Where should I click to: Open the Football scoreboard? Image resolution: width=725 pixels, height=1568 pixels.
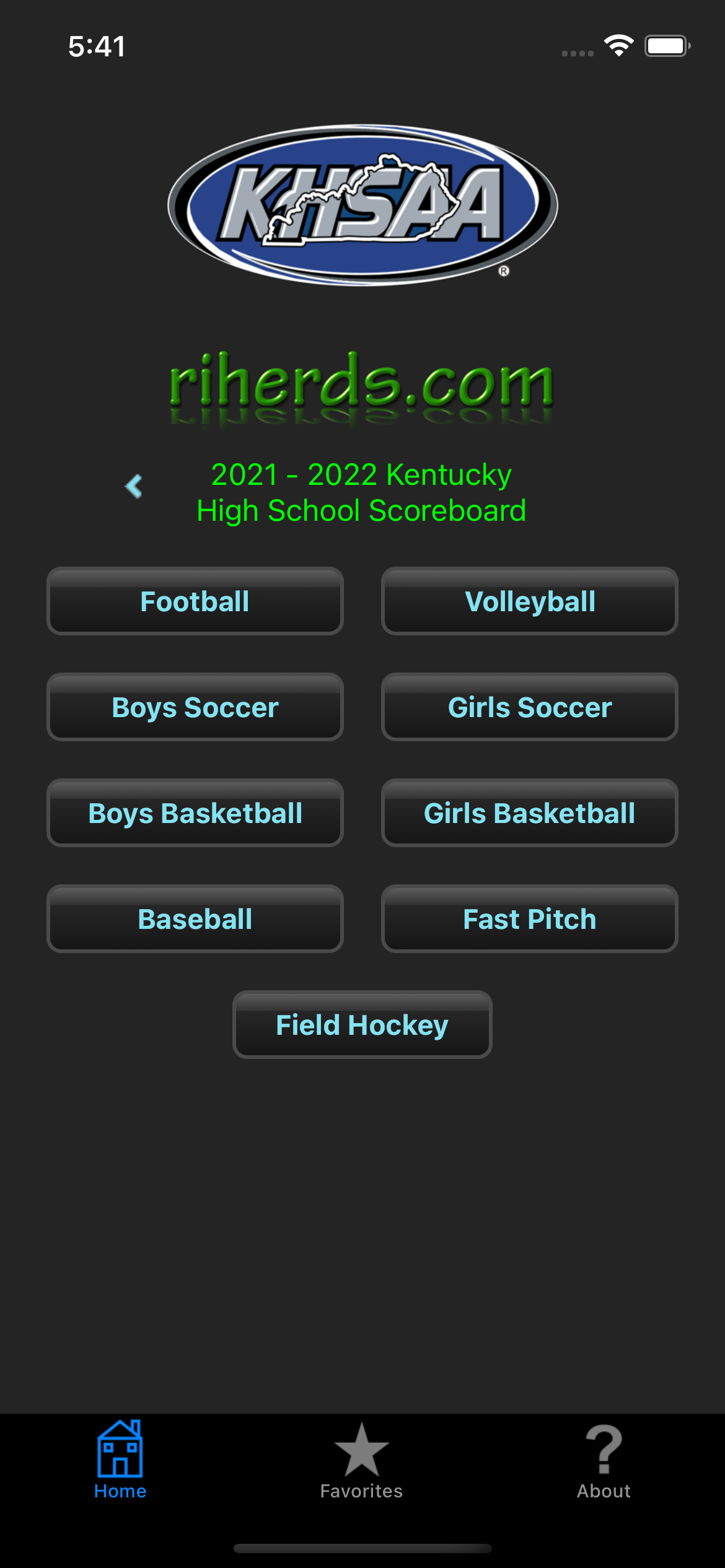coord(195,601)
